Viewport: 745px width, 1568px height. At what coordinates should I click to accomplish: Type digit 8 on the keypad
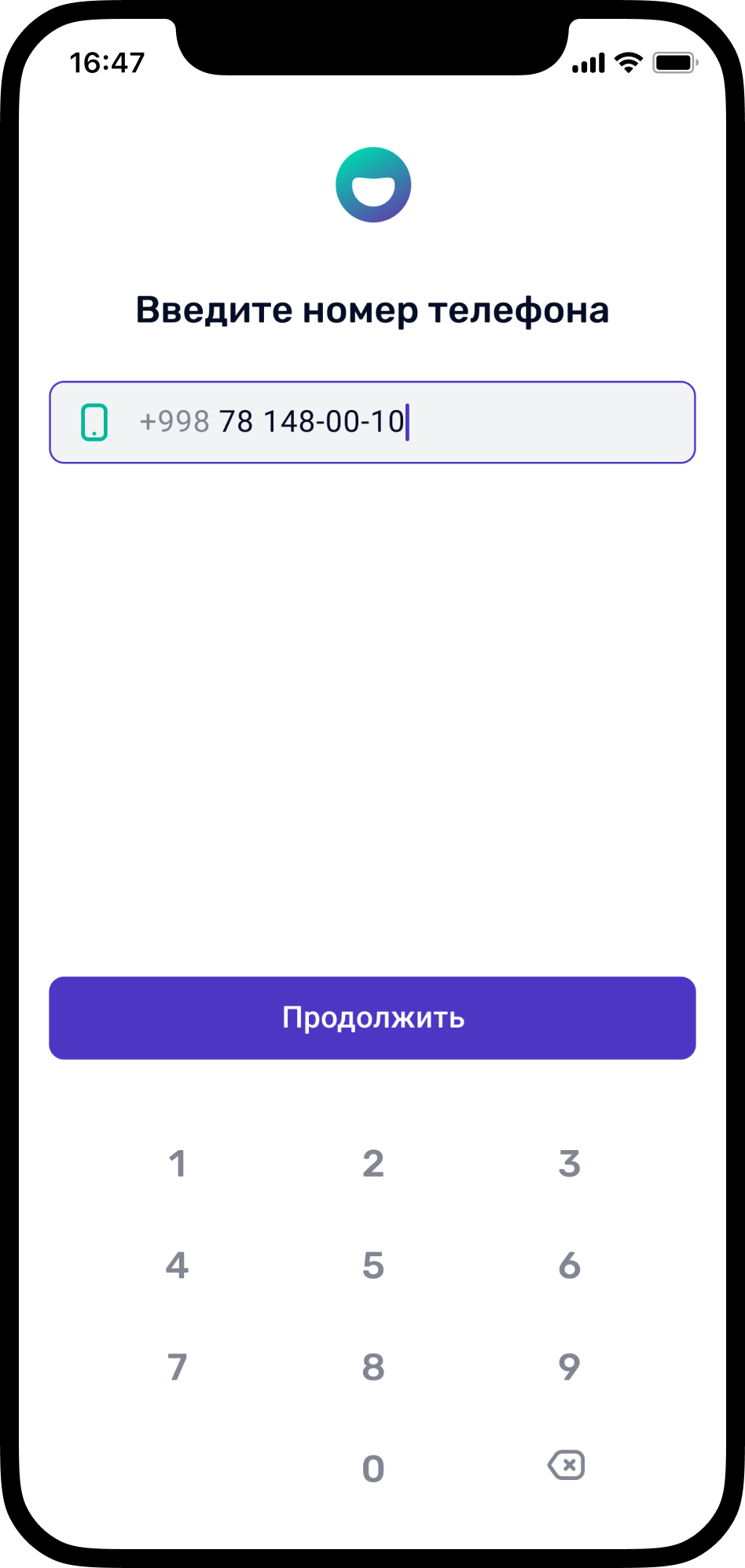pyautogui.click(x=373, y=1367)
